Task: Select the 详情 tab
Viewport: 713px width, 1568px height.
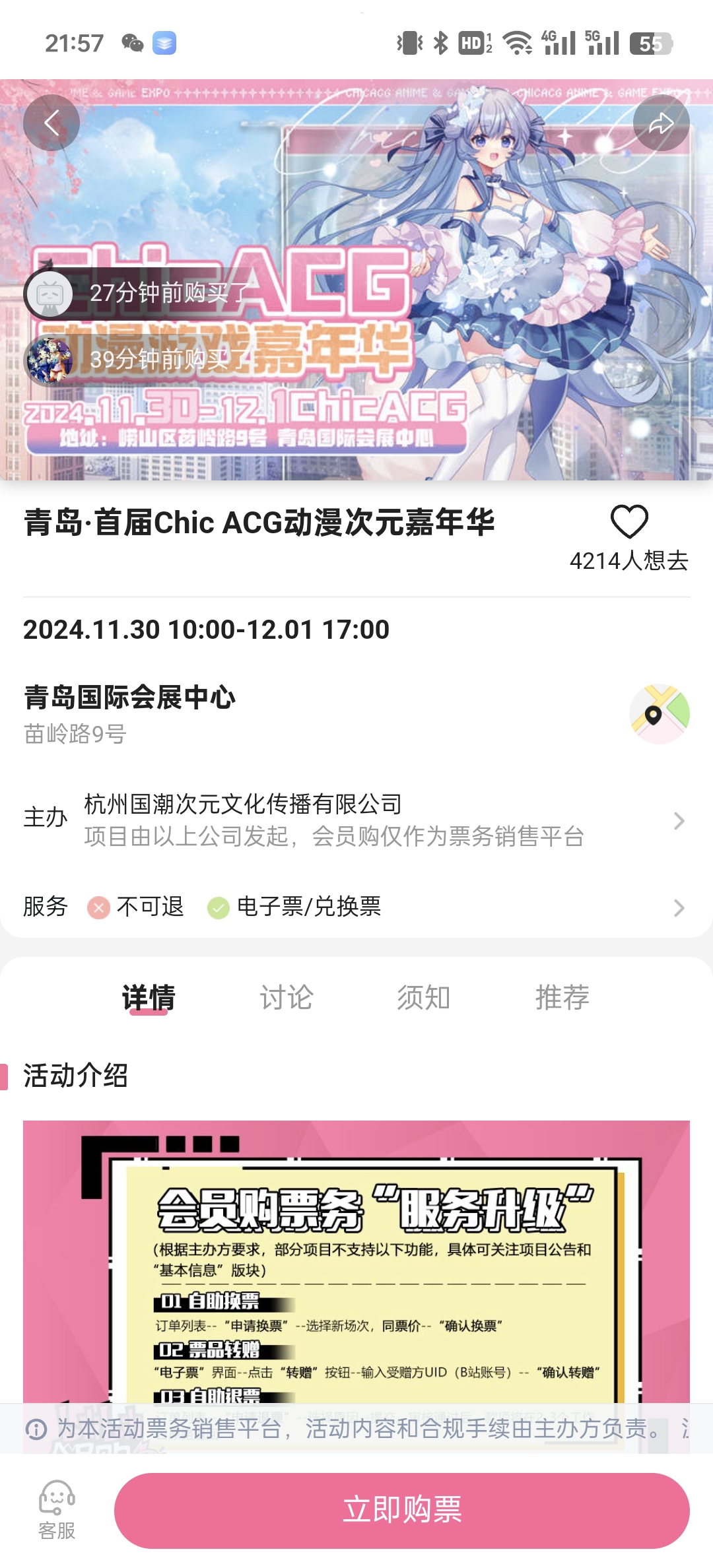Action: 149,997
